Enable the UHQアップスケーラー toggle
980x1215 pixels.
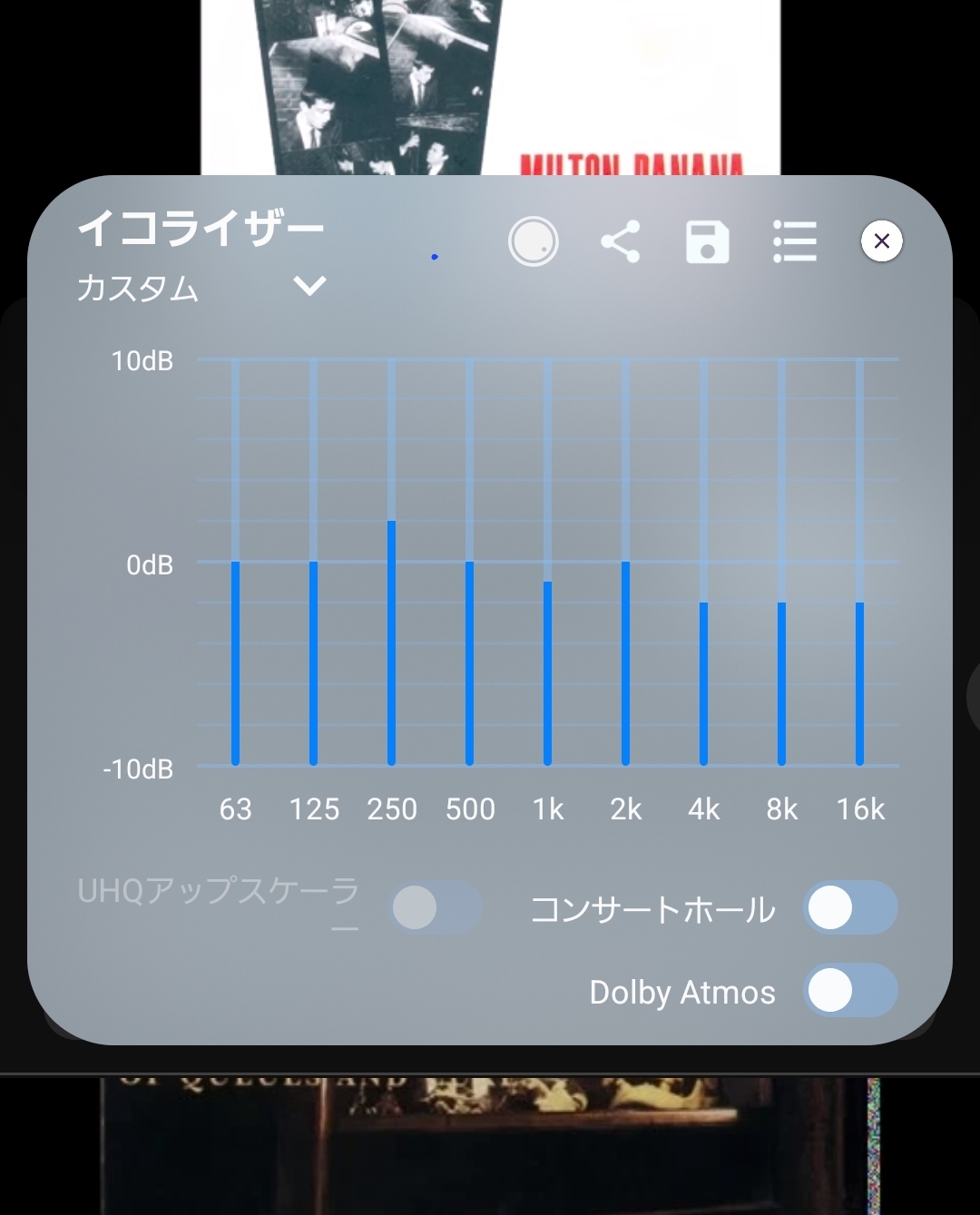point(436,907)
